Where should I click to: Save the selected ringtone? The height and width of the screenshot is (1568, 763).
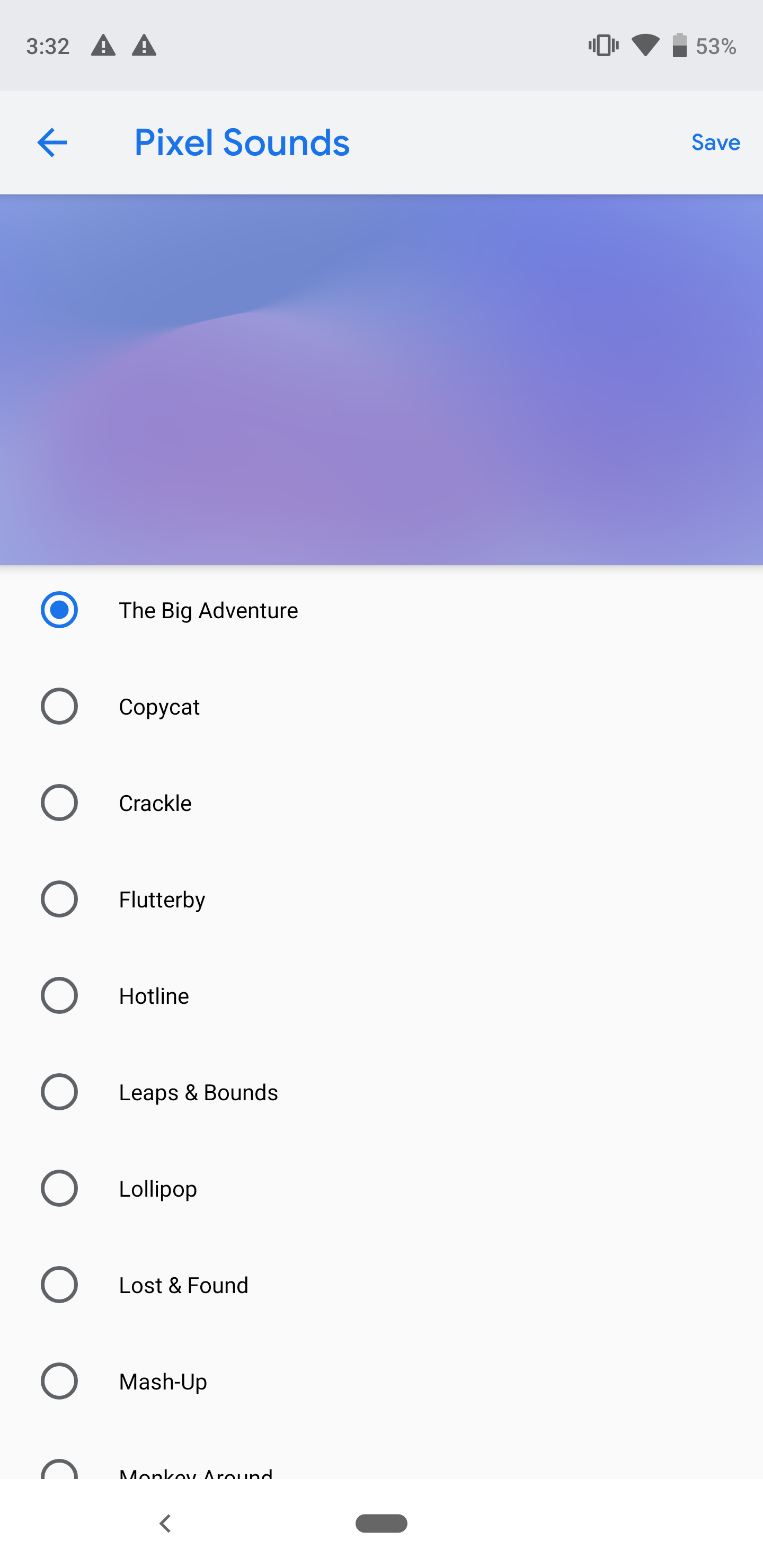715,142
